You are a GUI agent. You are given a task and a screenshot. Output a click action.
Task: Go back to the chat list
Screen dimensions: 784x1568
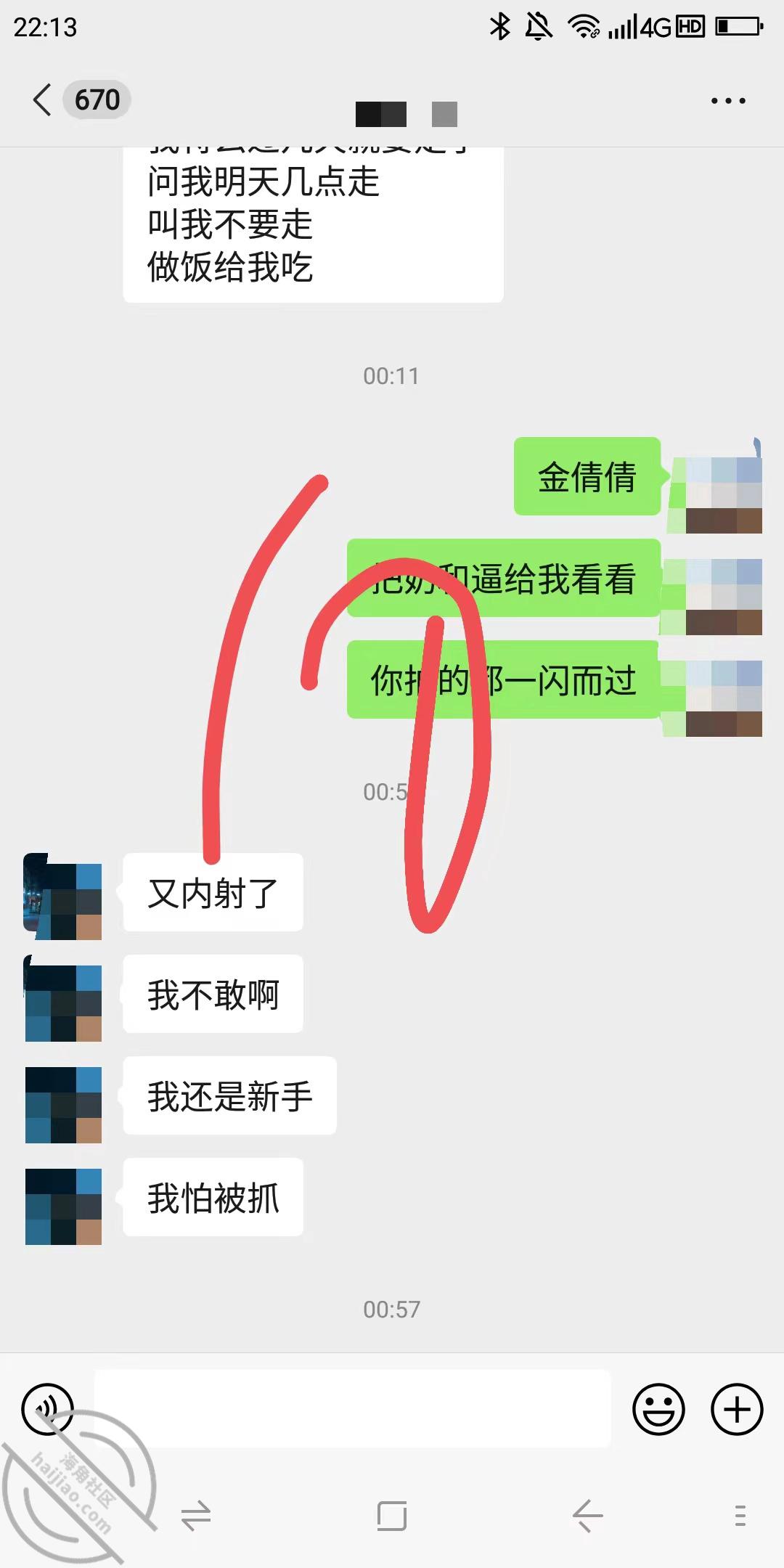point(44,99)
